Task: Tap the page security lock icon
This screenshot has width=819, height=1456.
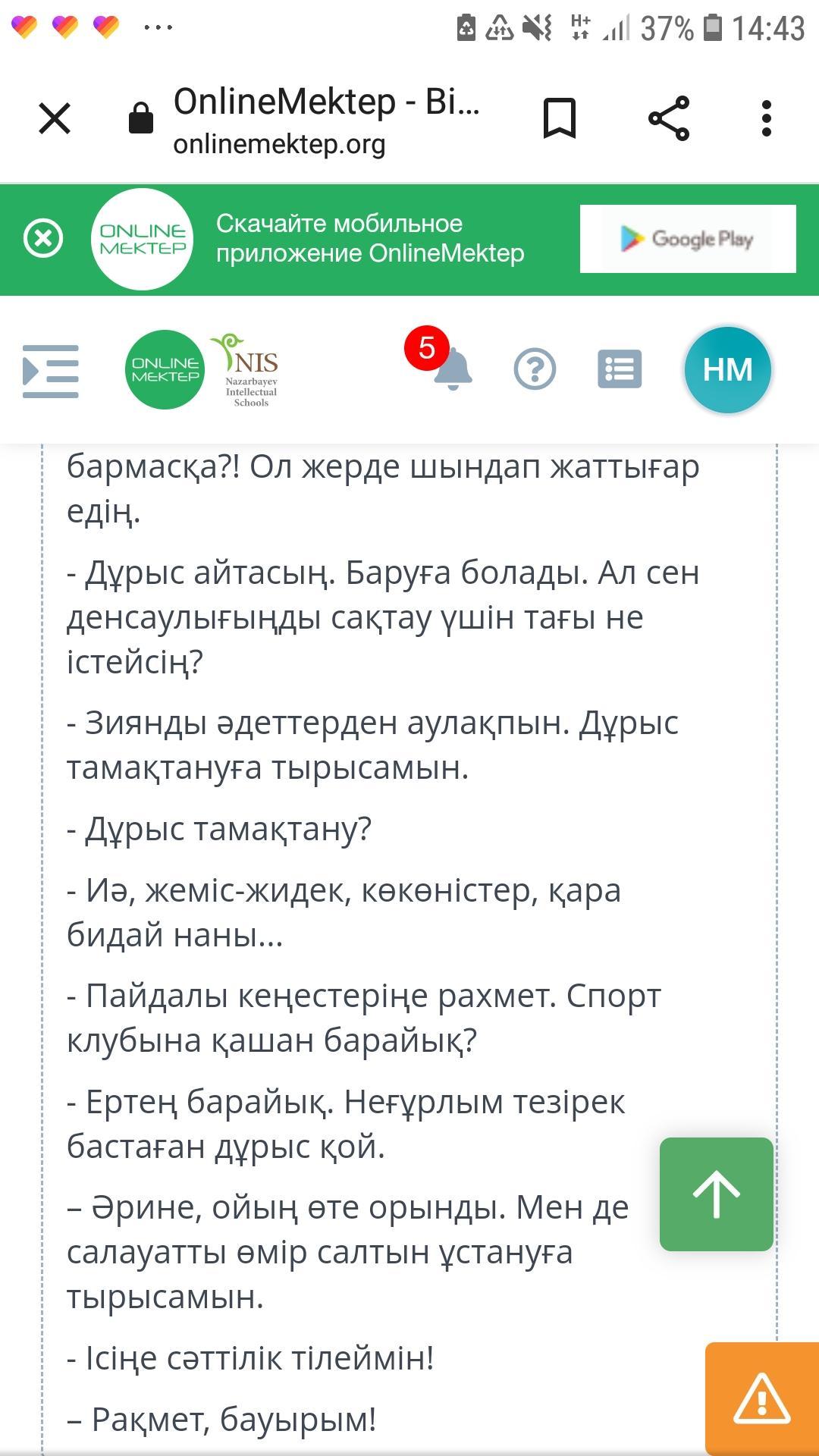Action: 141,118
